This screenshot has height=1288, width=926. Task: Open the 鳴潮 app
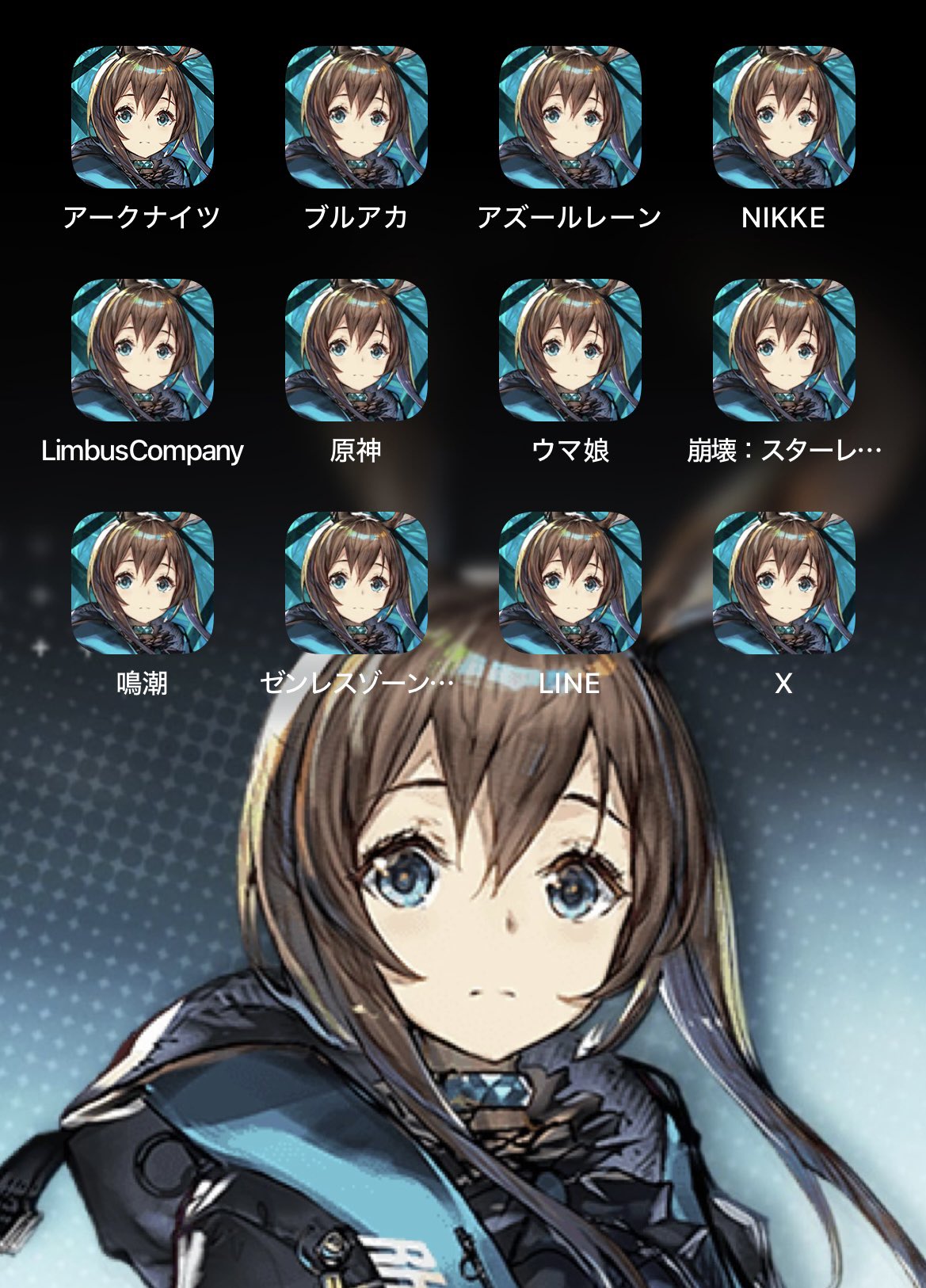pyautogui.click(x=143, y=582)
